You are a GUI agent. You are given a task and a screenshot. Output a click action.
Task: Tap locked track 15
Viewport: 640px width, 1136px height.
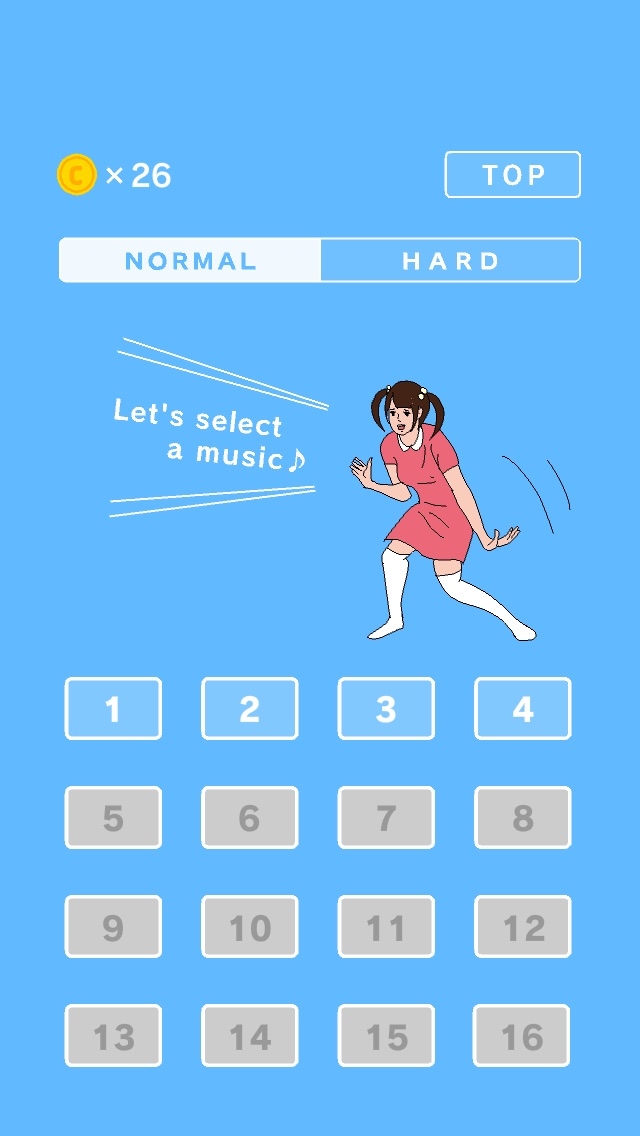[x=386, y=1036]
